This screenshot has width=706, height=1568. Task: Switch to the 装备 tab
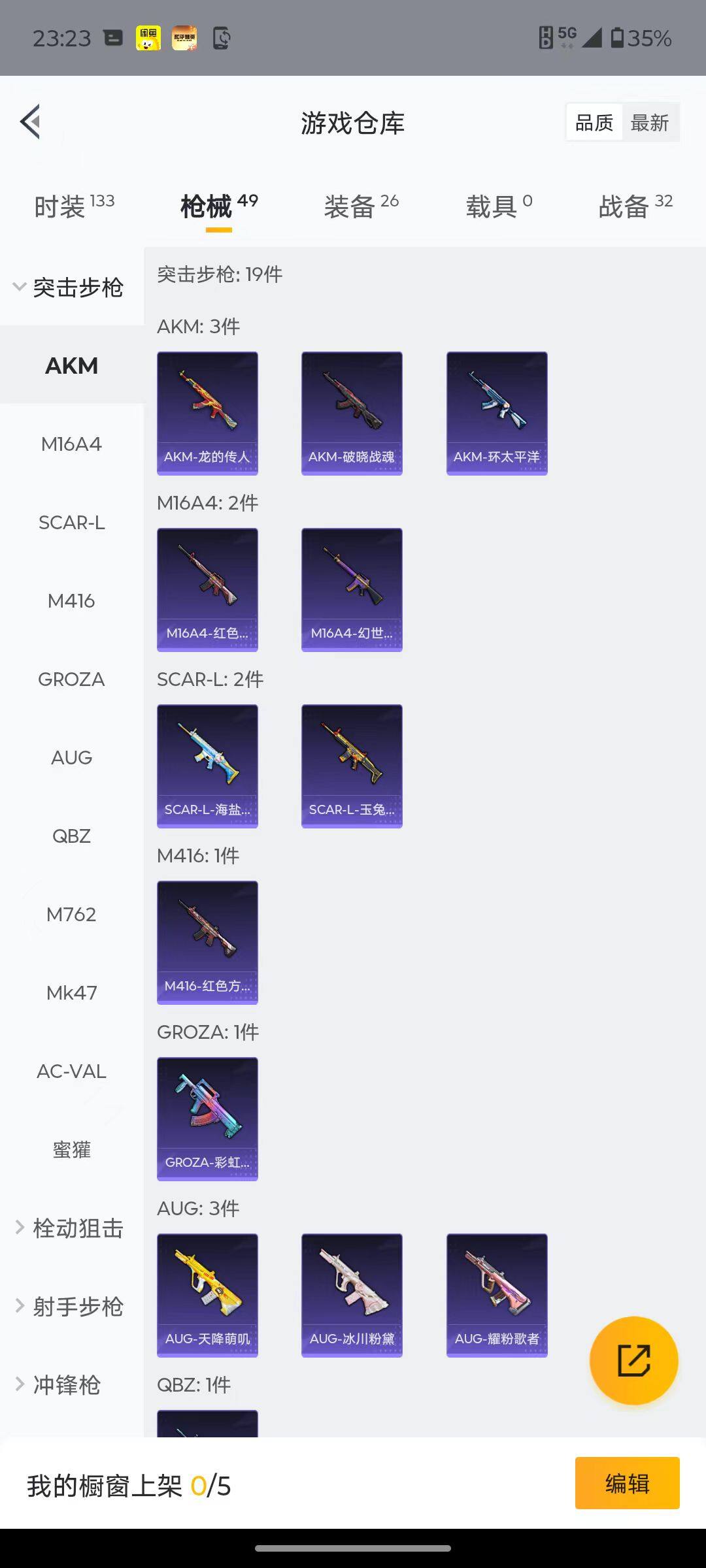coord(361,206)
